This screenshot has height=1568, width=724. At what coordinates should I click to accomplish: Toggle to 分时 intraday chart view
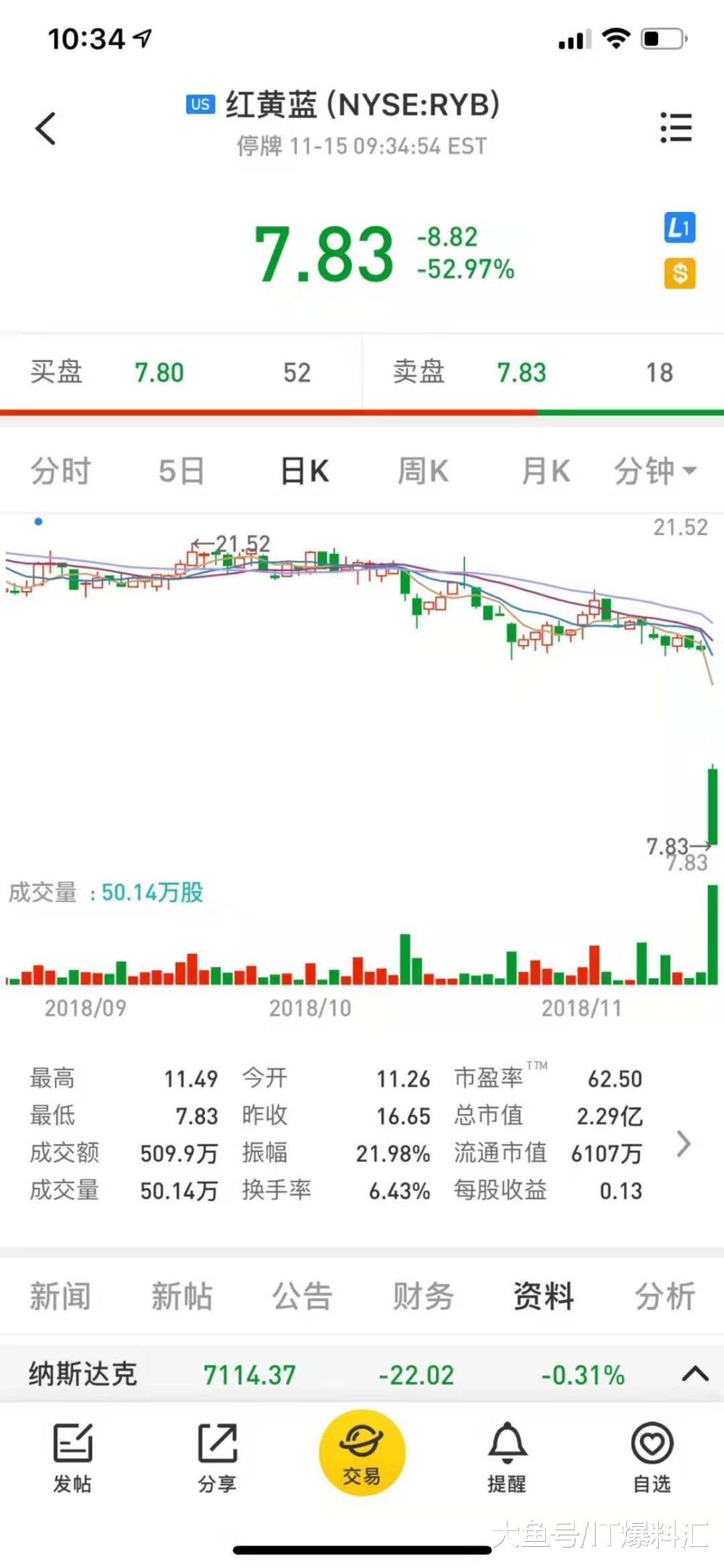click(61, 470)
